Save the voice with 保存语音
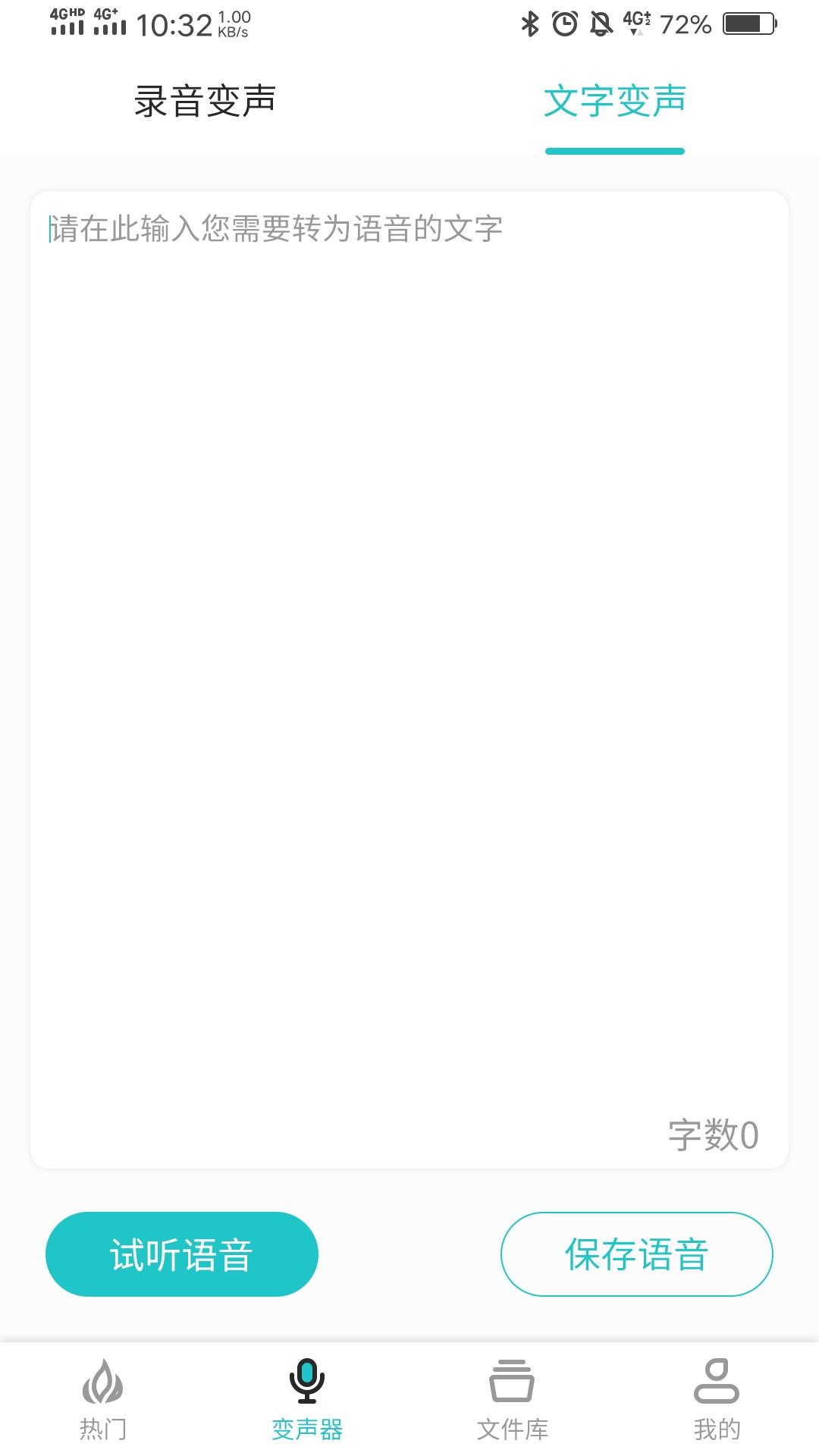 coord(637,1254)
